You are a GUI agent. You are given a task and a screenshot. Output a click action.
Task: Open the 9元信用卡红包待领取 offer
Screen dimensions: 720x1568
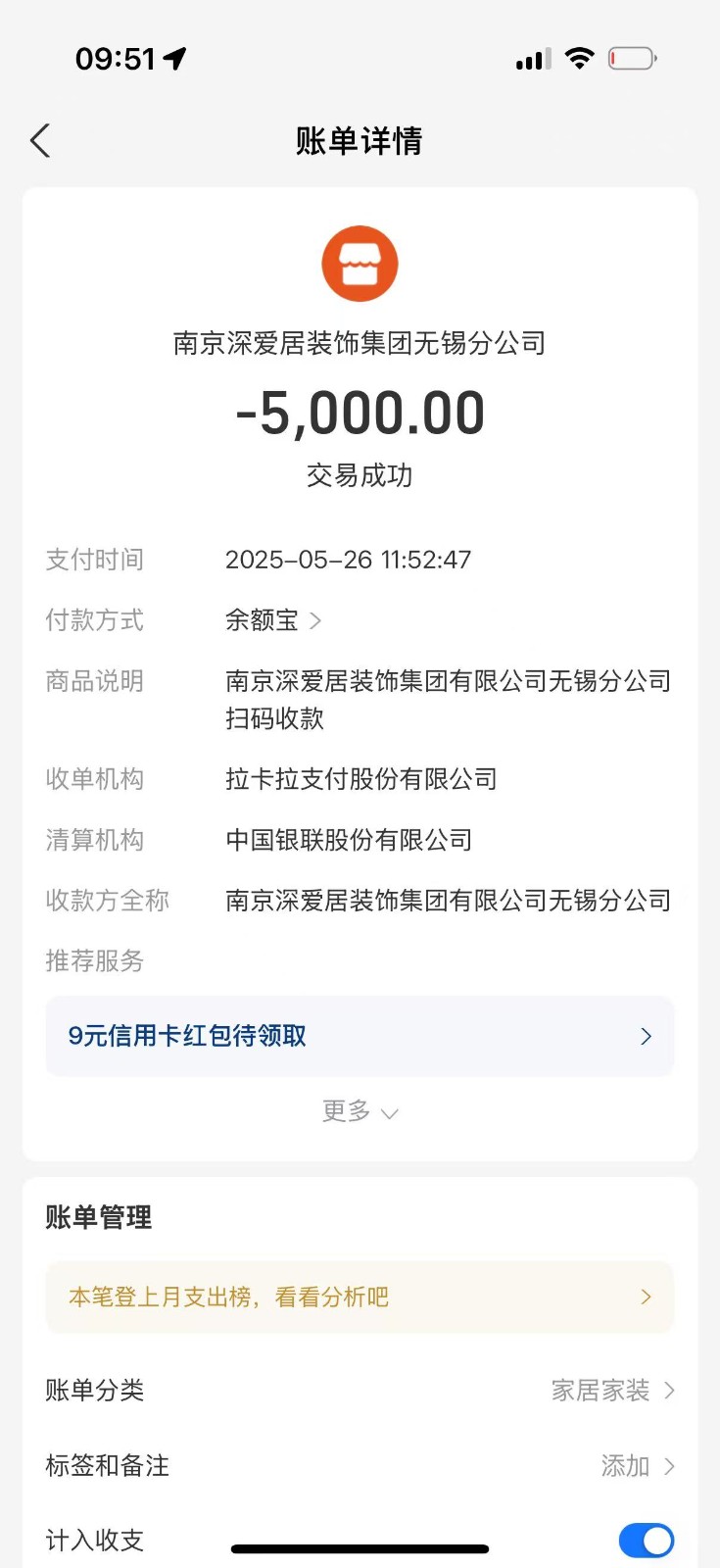(360, 1036)
